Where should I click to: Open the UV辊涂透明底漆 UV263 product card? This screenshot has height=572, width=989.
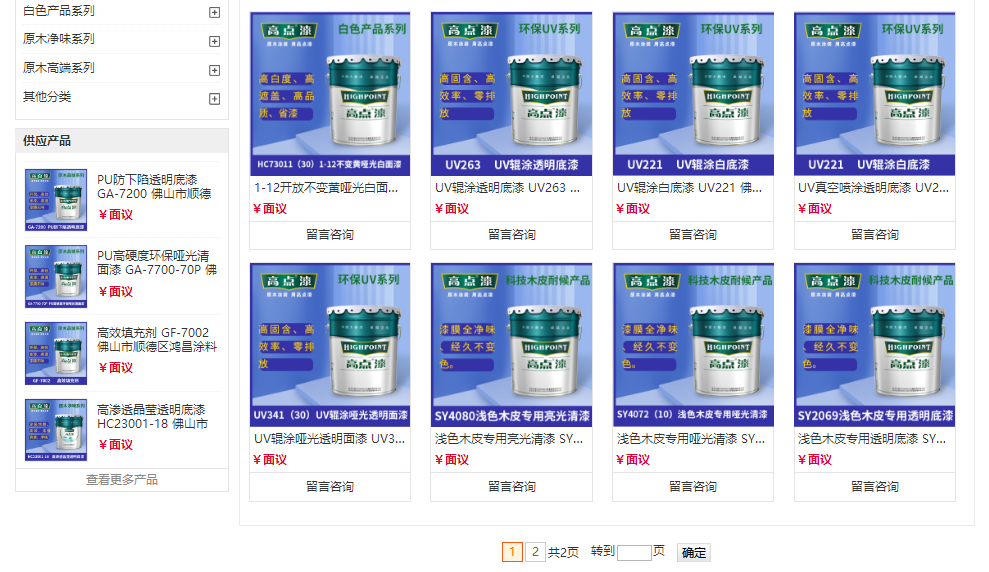coord(511,187)
